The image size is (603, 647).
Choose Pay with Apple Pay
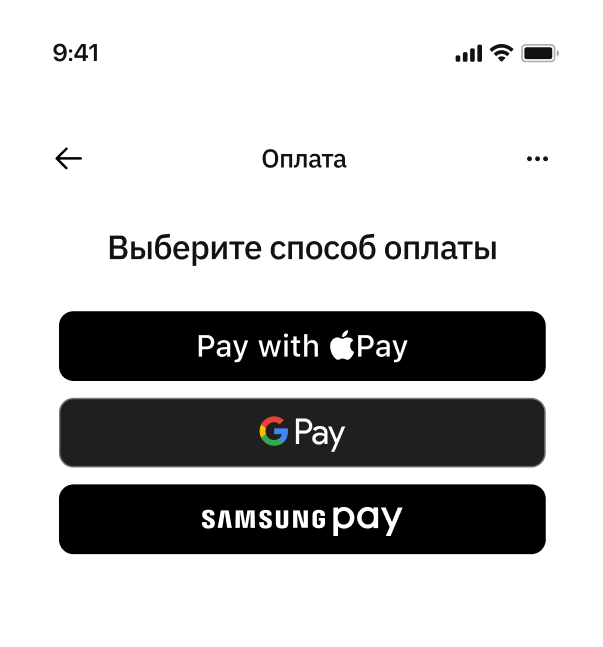point(302,346)
